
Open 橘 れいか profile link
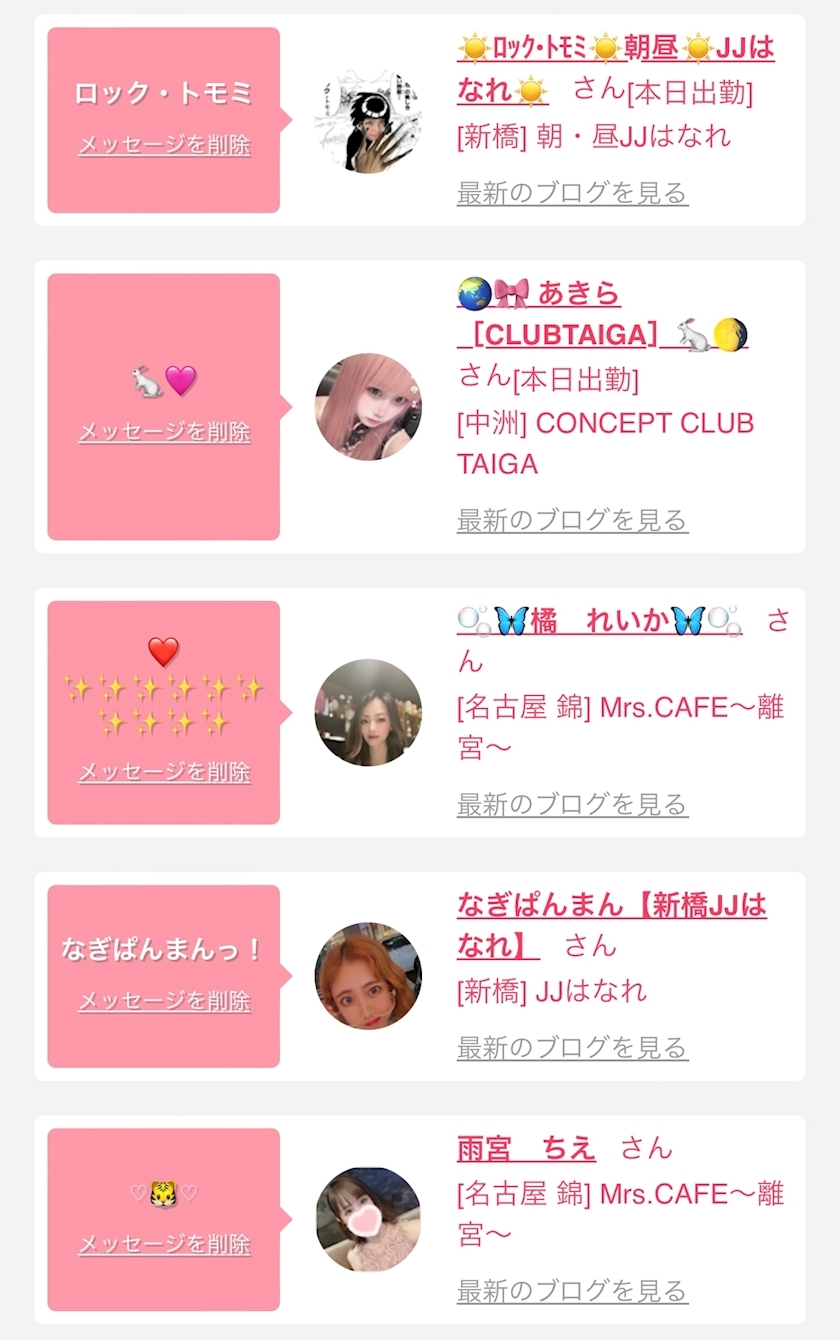point(598,620)
